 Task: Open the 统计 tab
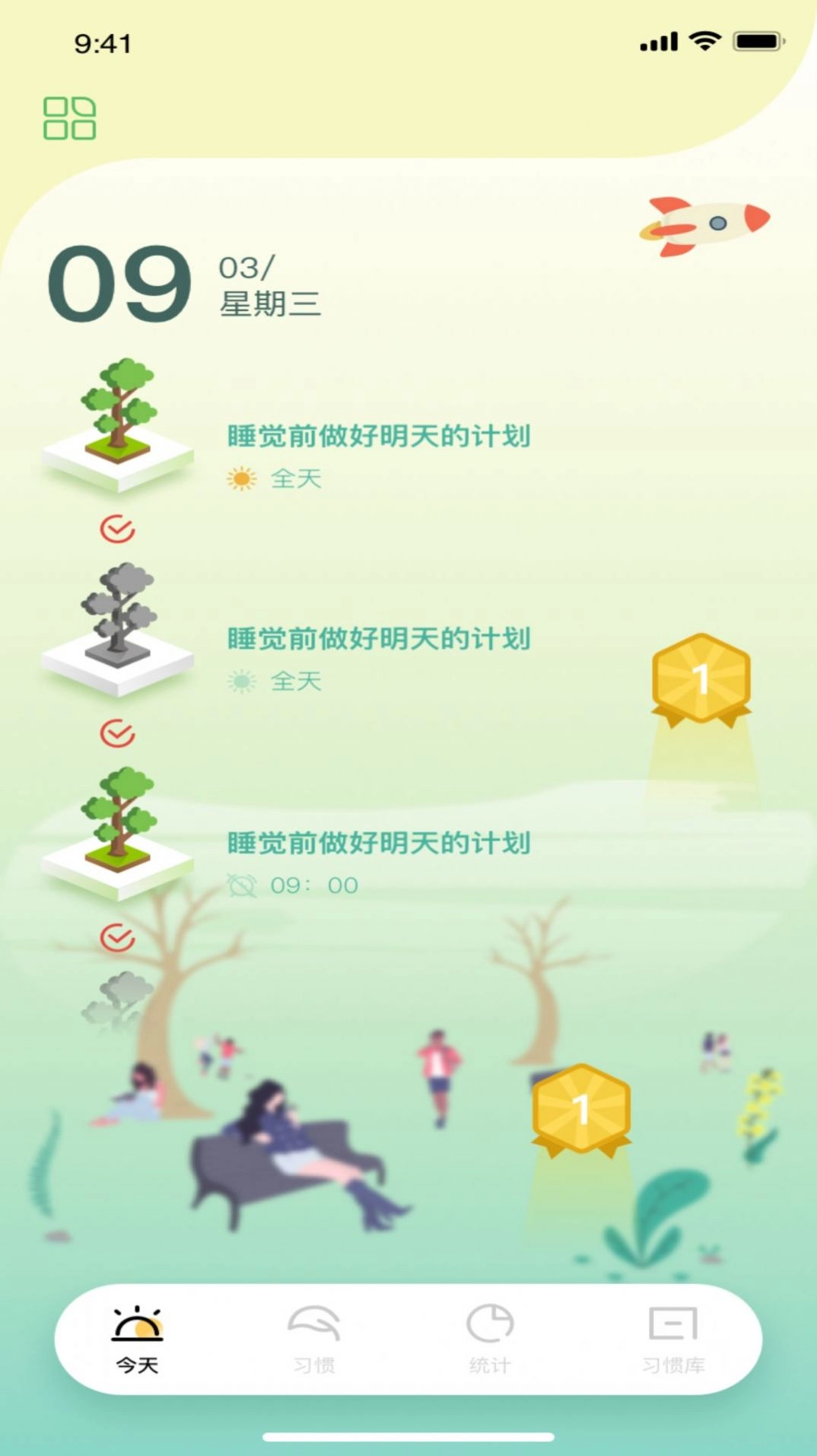pyautogui.click(x=490, y=1340)
